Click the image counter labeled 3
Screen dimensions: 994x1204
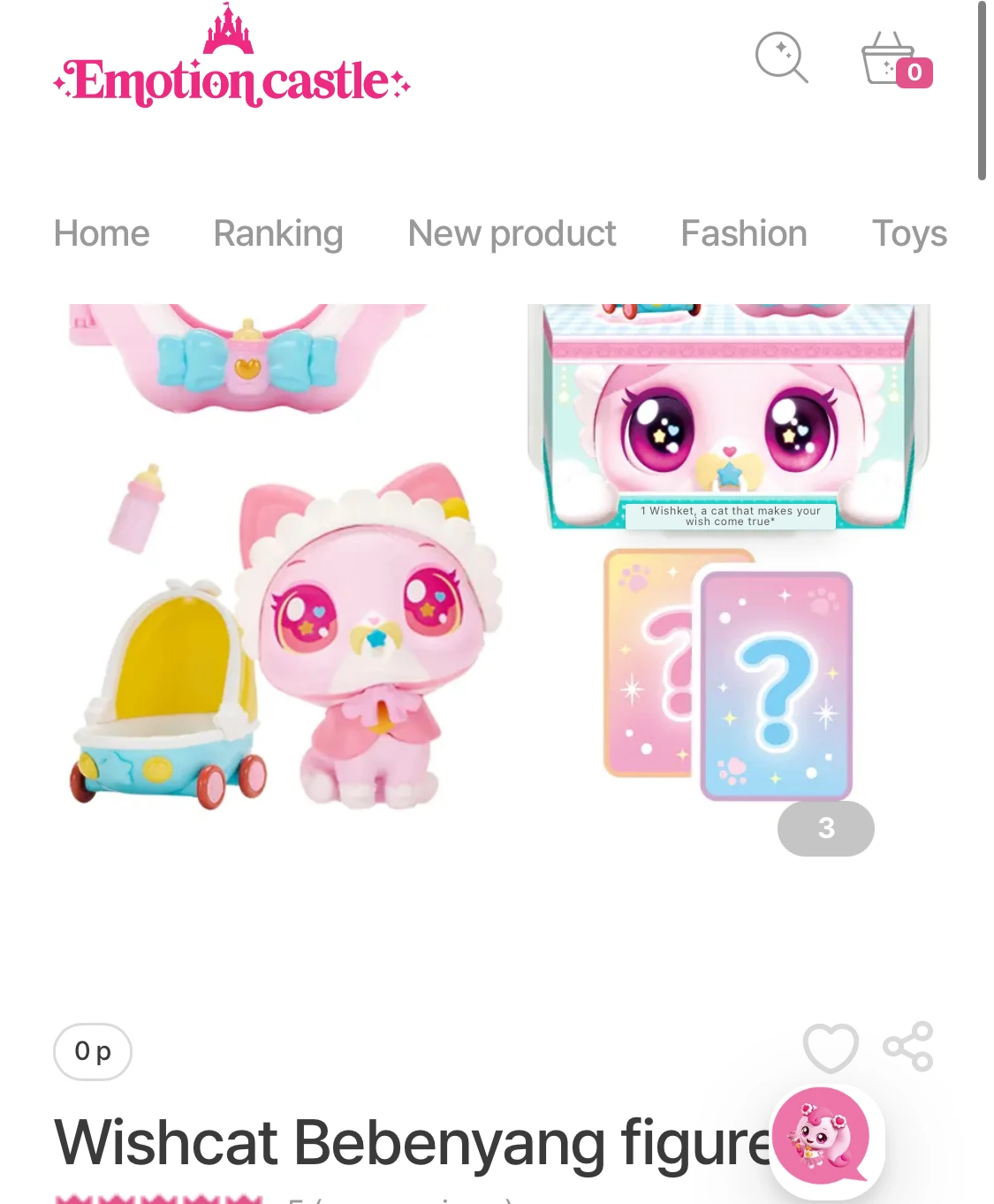[824, 828]
